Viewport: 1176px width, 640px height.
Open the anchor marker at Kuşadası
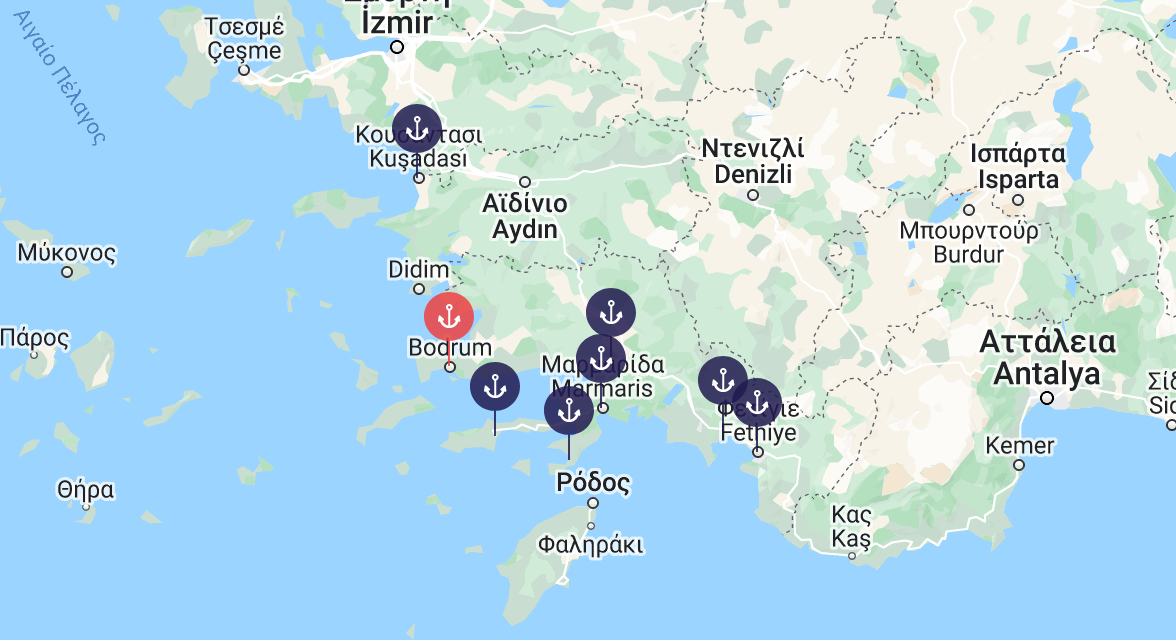(x=417, y=129)
